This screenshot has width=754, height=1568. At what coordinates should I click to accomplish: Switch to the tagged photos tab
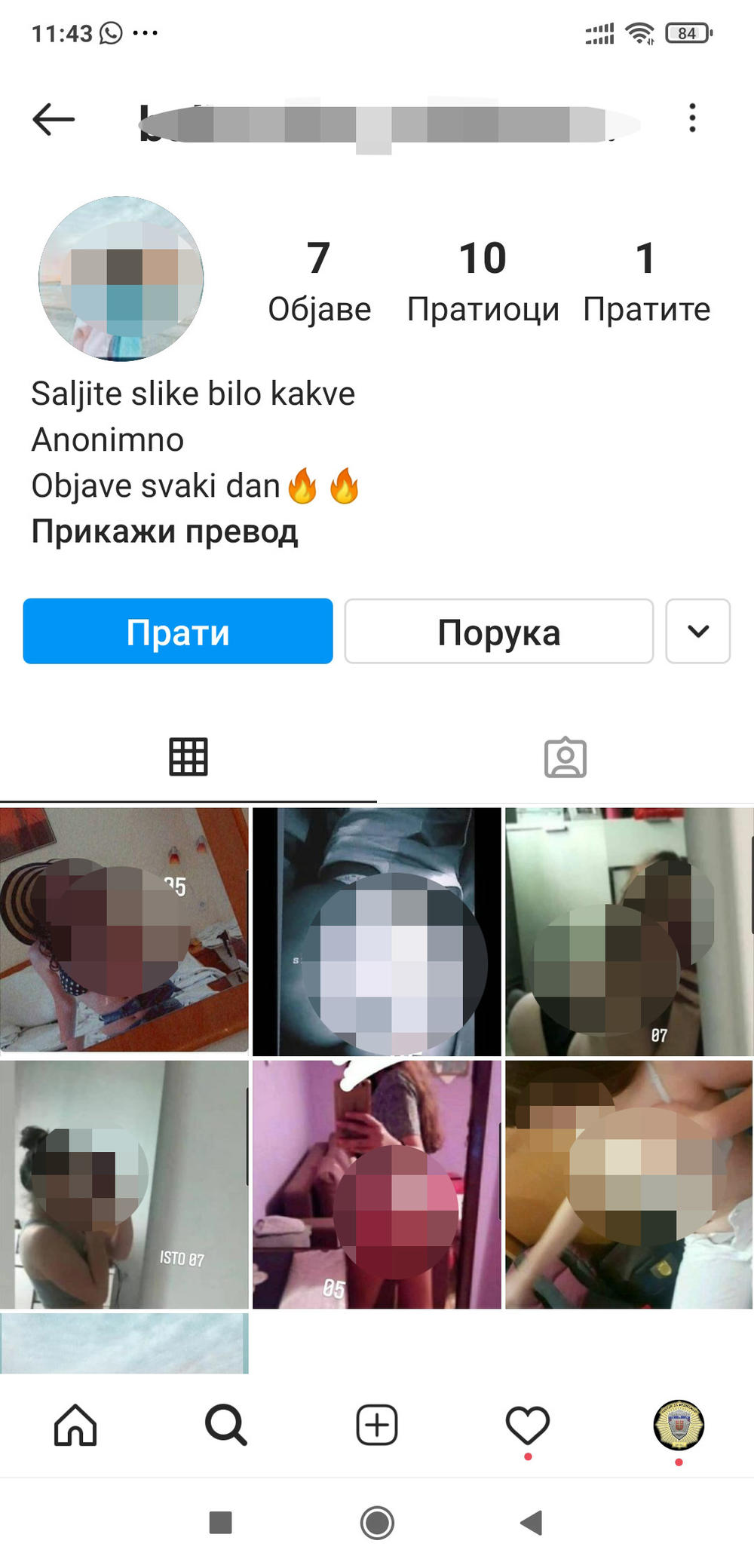click(x=565, y=758)
